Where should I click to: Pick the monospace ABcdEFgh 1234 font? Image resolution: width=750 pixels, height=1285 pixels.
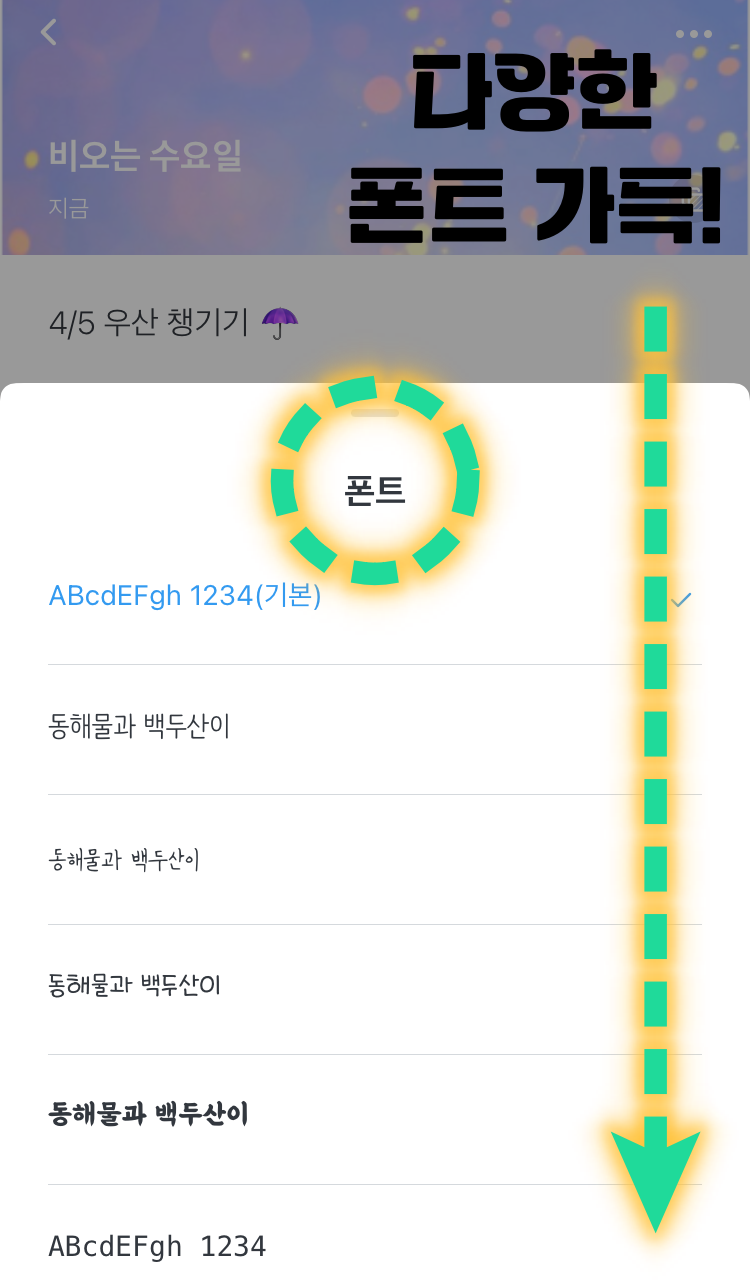pyautogui.click(x=375, y=1240)
